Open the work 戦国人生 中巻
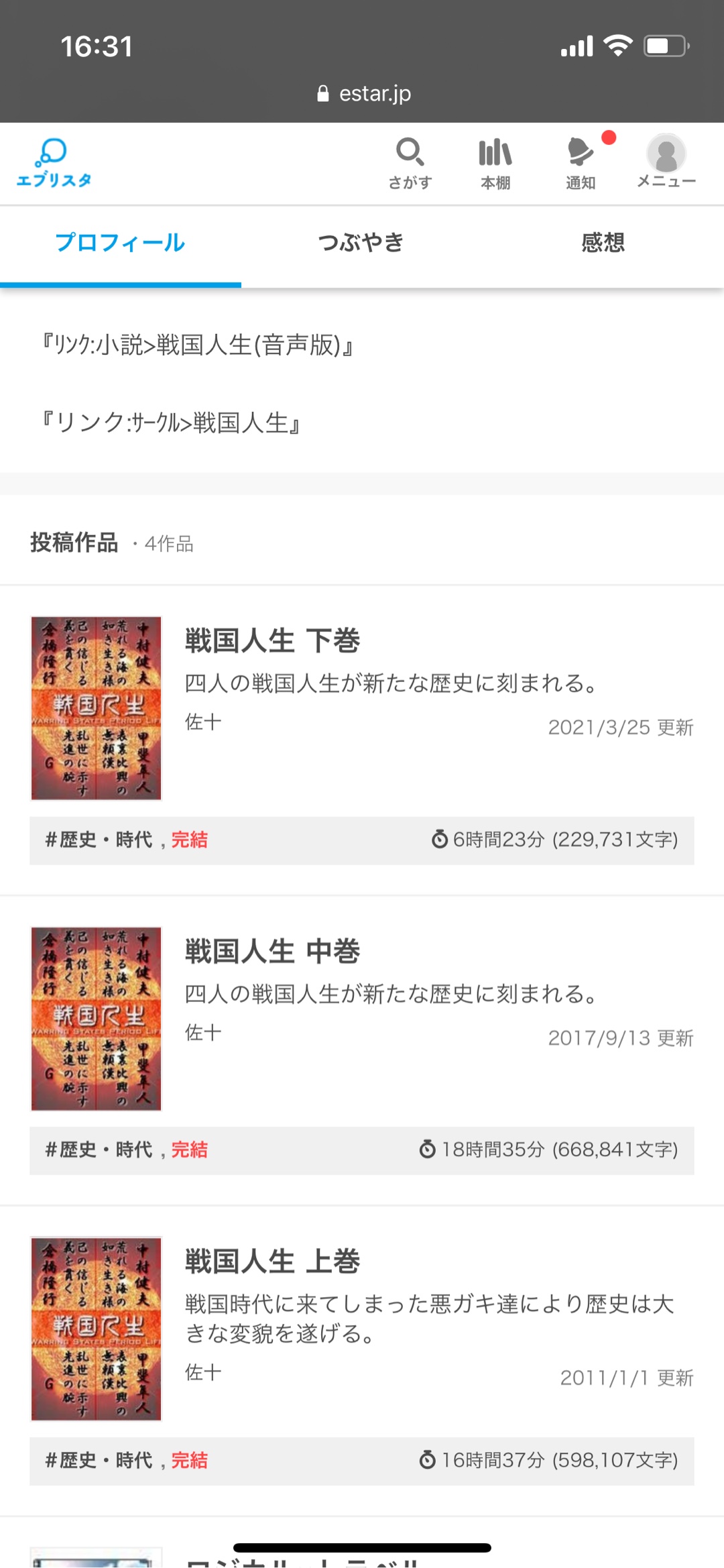Screen dimensions: 724x1568 [272, 951]
